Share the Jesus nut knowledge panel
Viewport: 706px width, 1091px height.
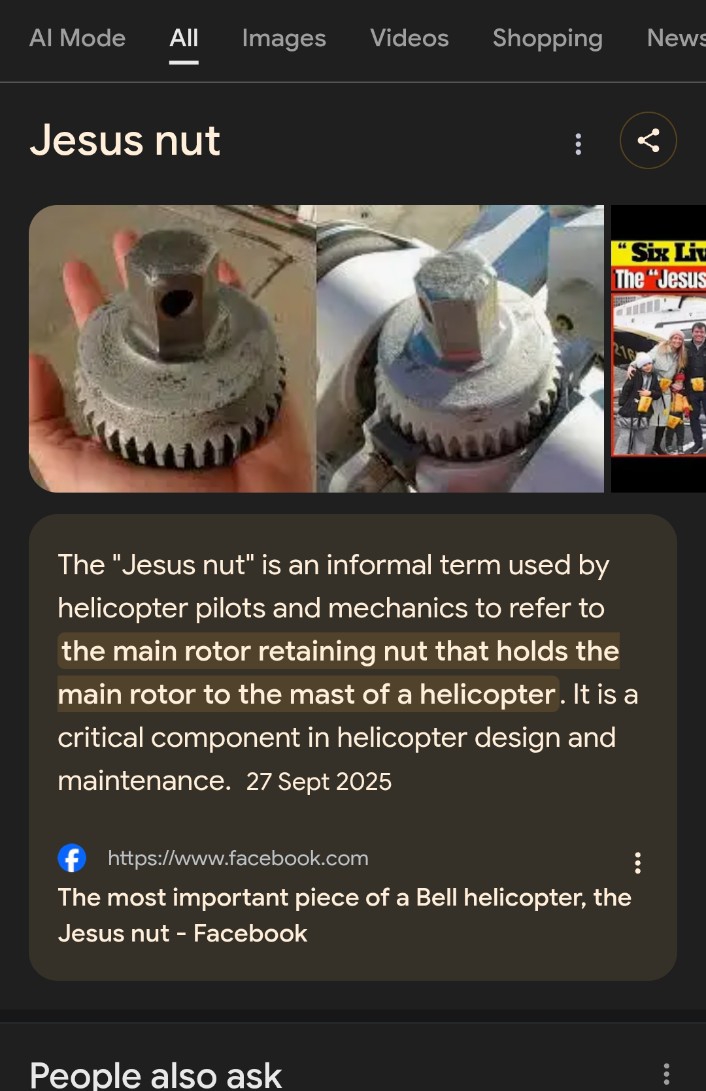click(648, 141)
